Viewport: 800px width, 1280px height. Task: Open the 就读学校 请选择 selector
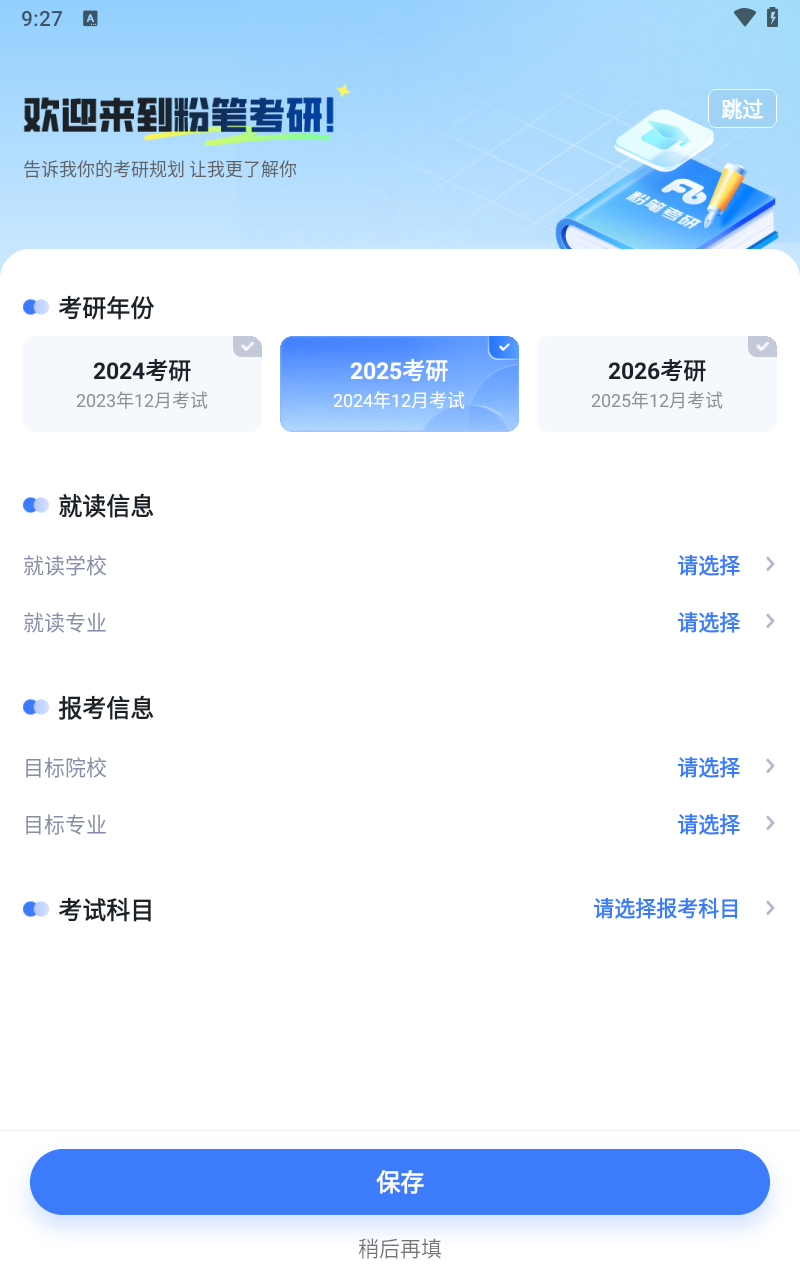coord(709,566)
